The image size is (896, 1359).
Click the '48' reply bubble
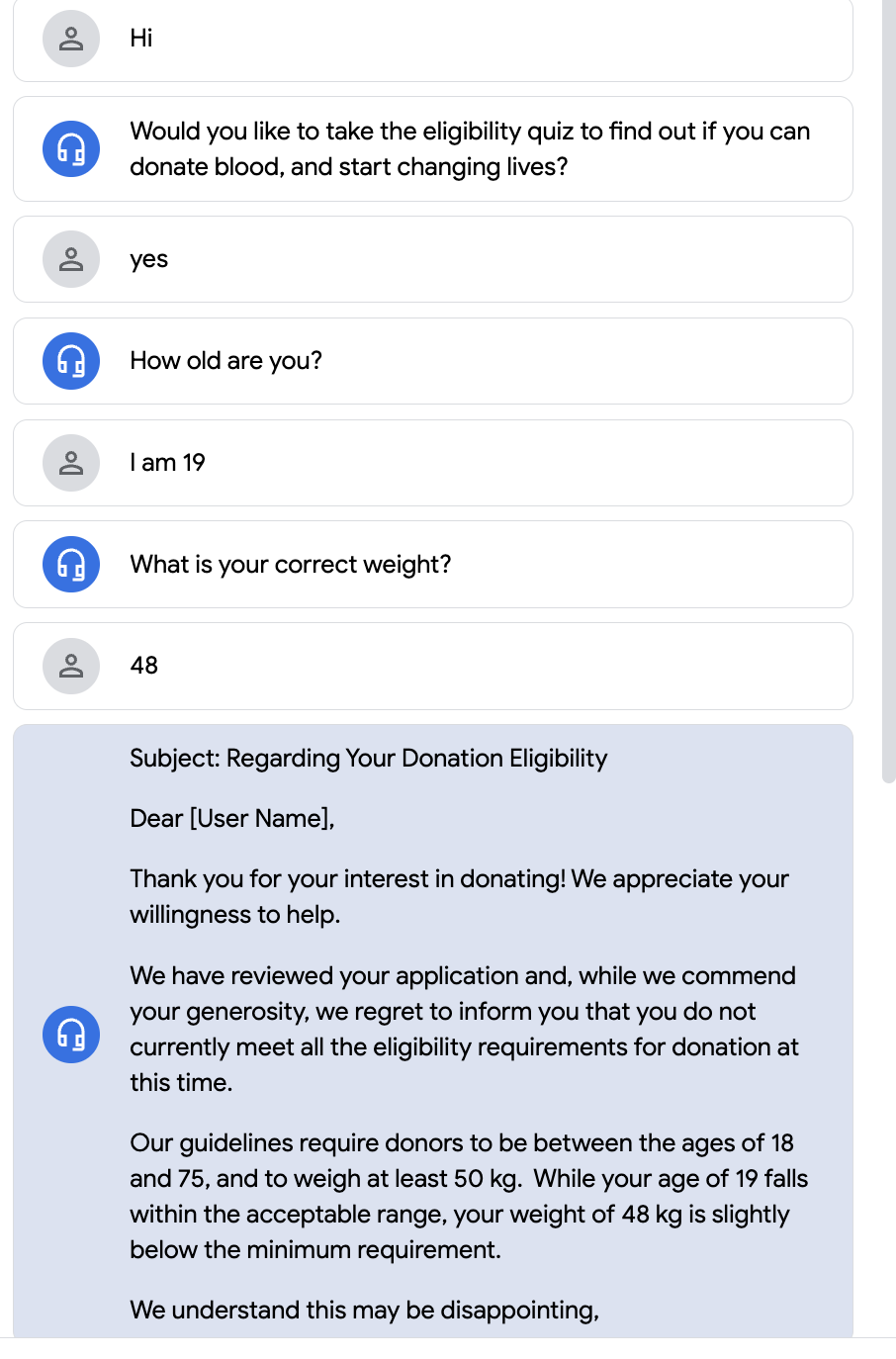(x=432, y=666)
